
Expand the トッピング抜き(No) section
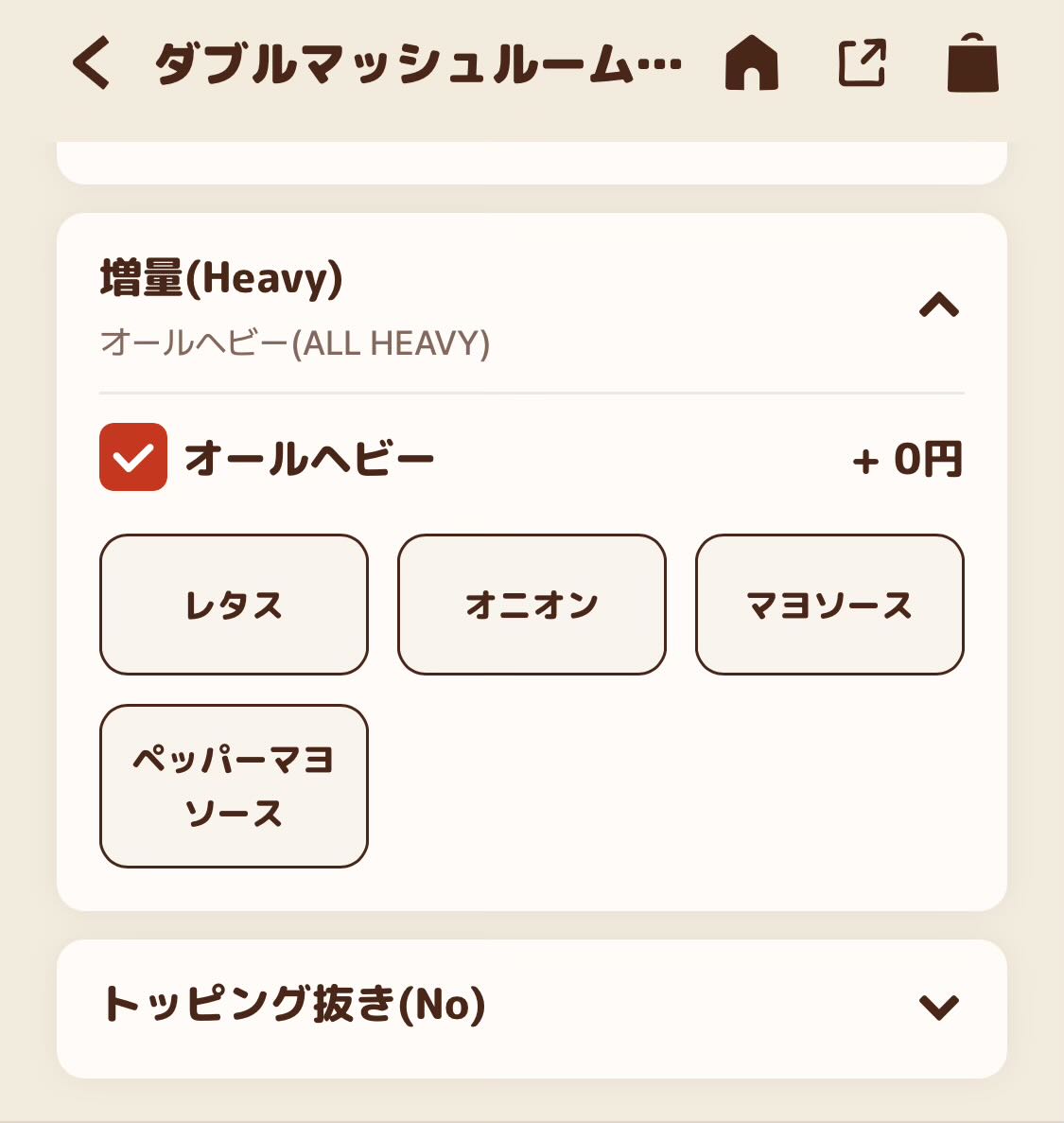[938, 1007]
